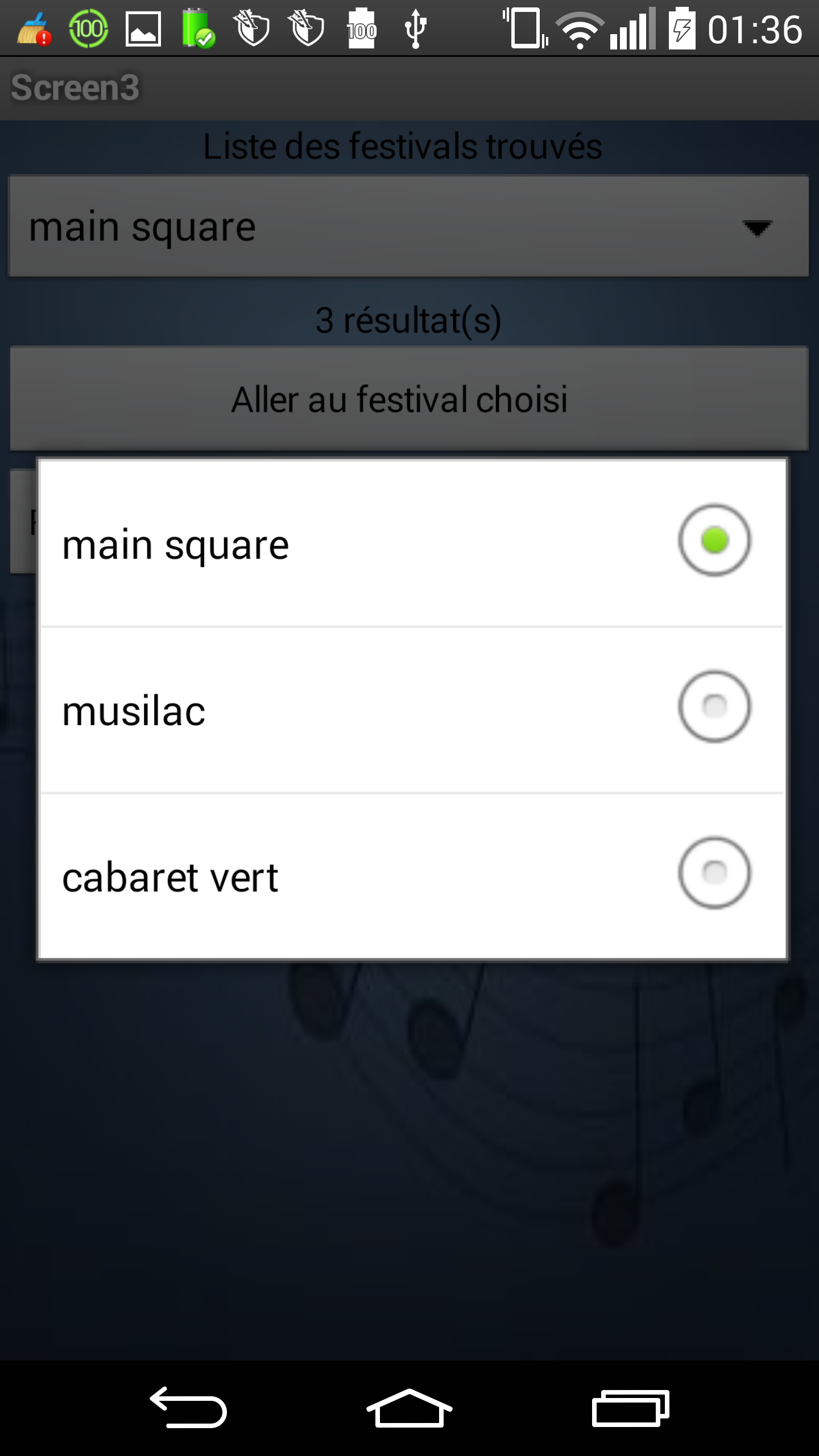Go to the home screen
This screenshot has width=819, height=1456.
tap(409, 1408)
